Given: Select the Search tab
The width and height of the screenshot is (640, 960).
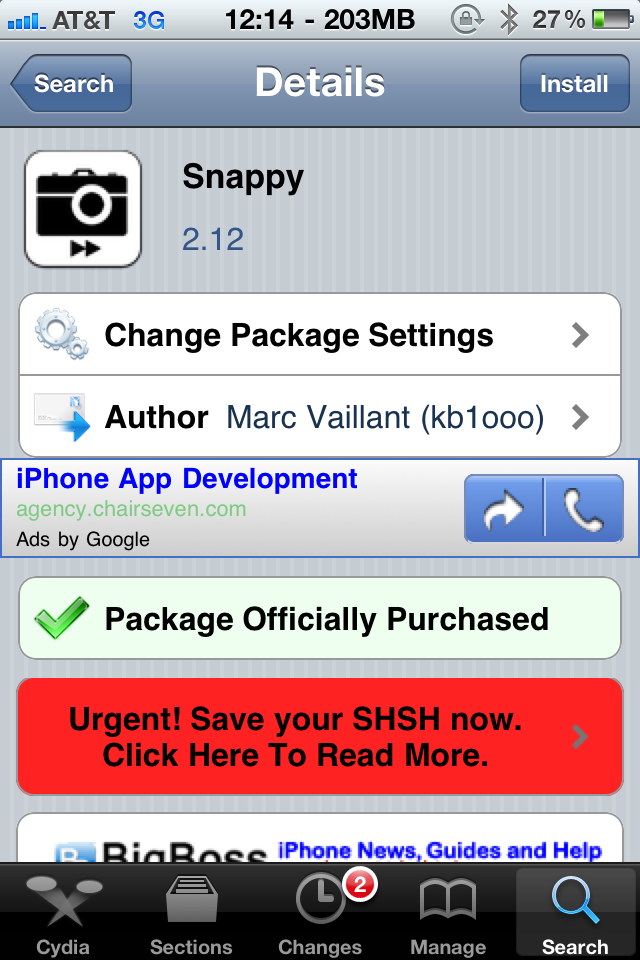Looking at the screenshot, I should [x=575, y=915].
